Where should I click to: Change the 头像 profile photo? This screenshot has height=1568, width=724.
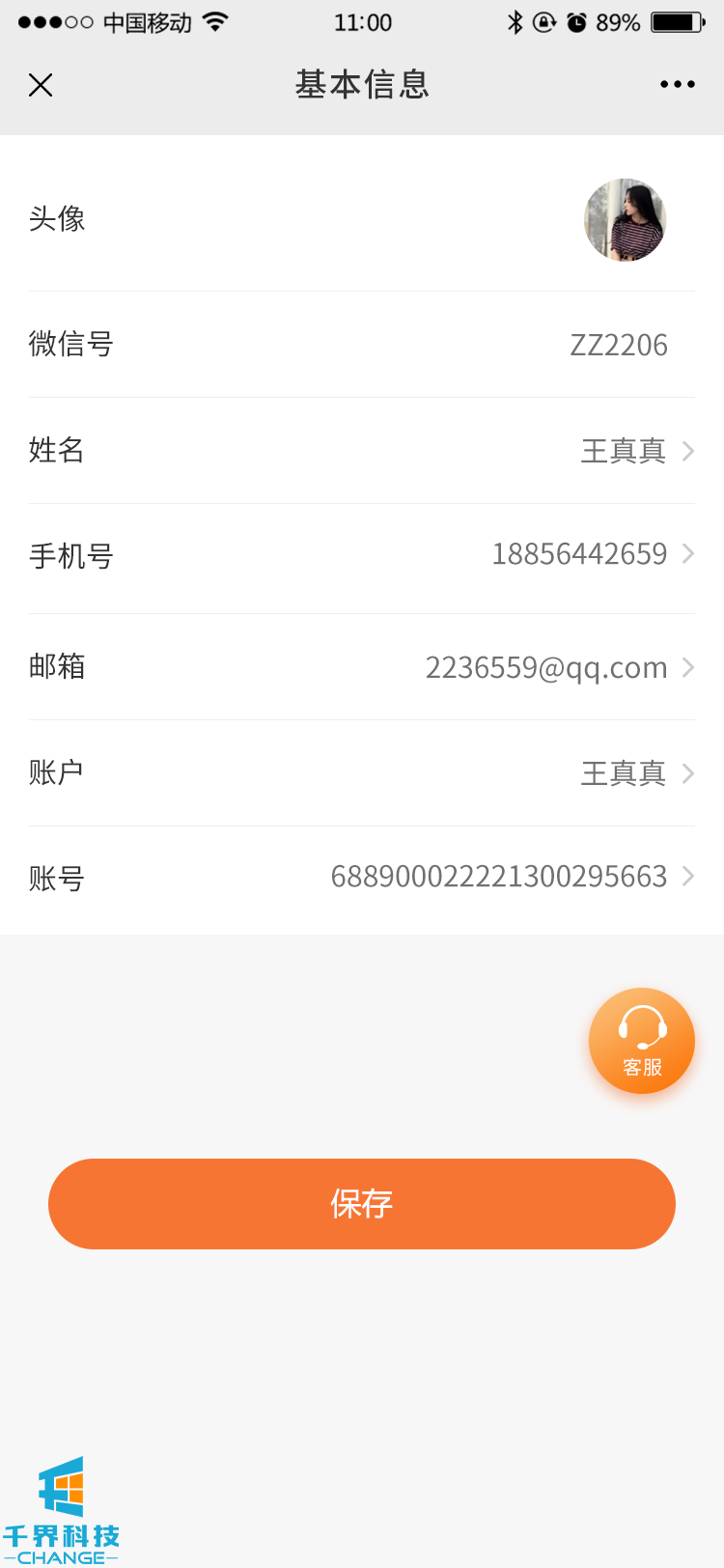(625, 220)
